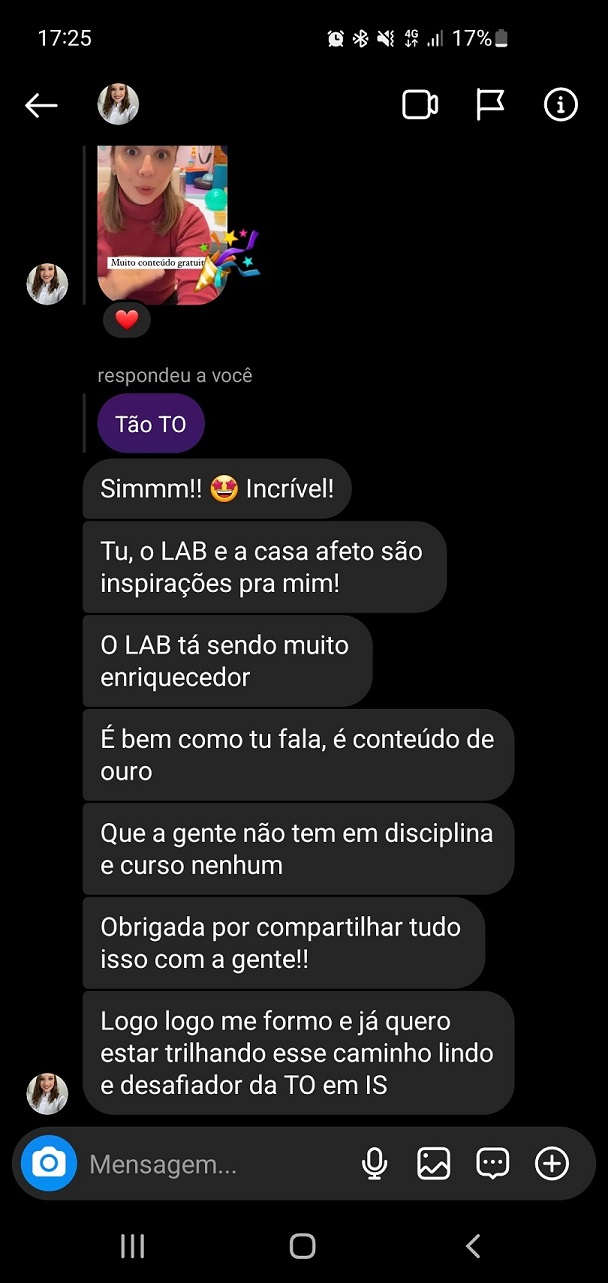Start a video call
Image resolution: width=608 pixels, height=1283 pixels.
point(420,104)
